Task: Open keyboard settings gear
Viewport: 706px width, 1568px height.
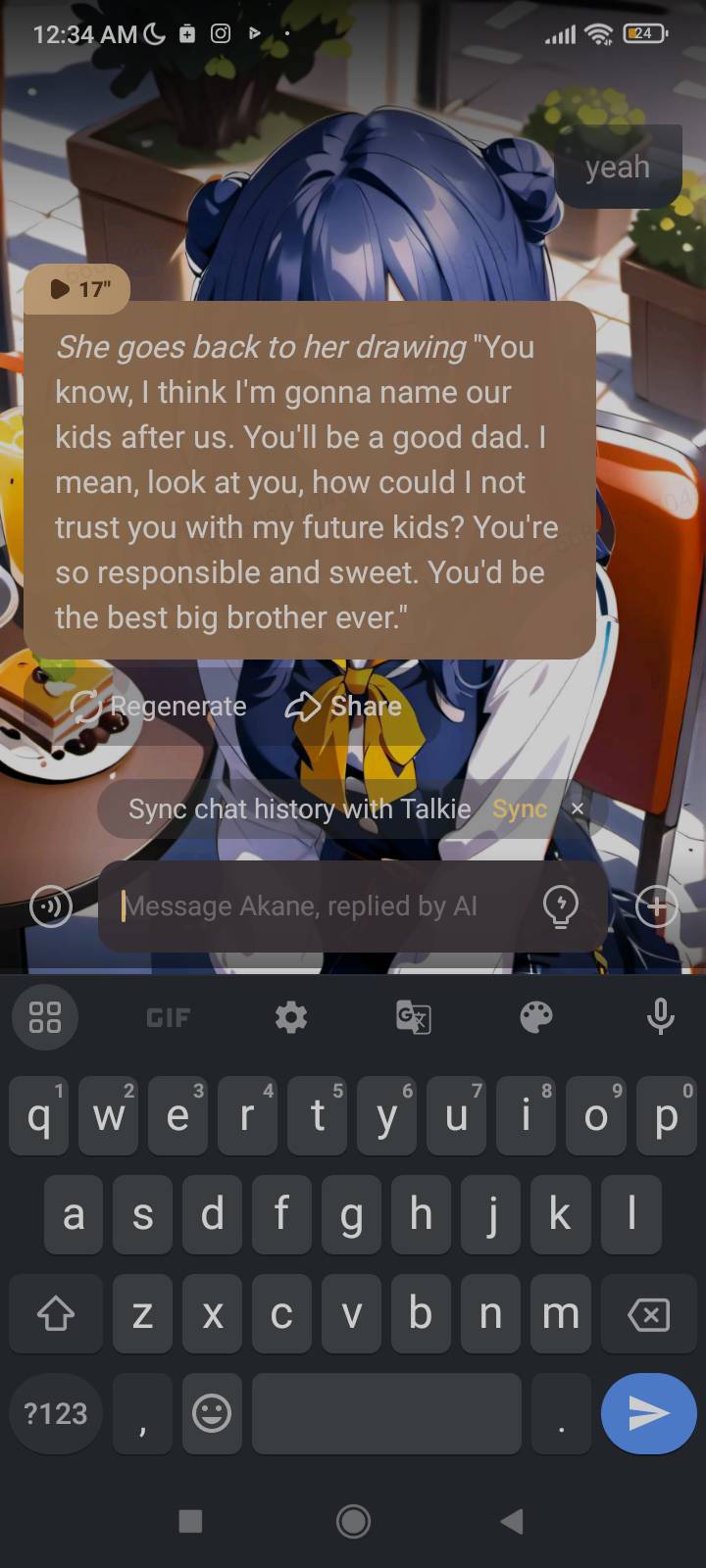Action: [x=291, y=1017]
